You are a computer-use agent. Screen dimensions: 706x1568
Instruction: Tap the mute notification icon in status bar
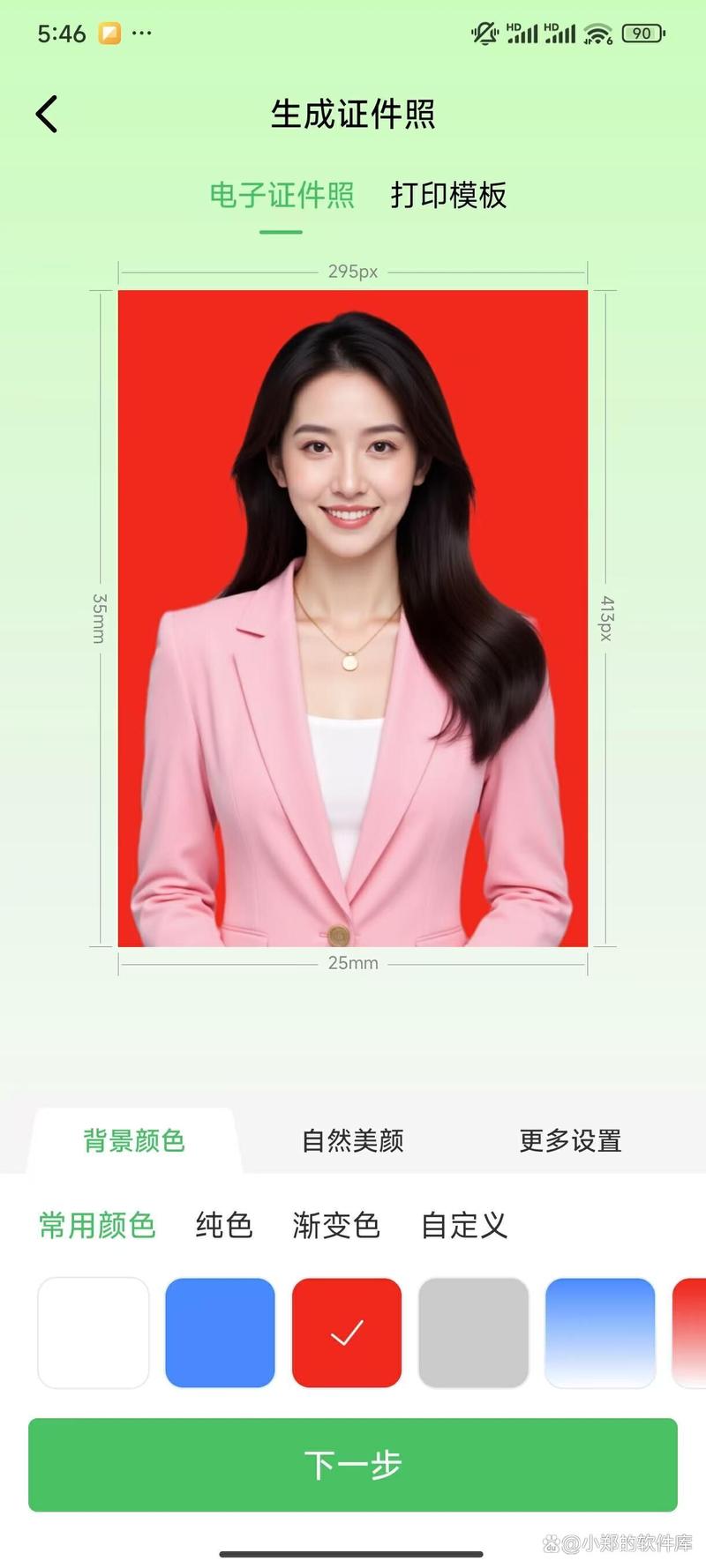point(484,31)
